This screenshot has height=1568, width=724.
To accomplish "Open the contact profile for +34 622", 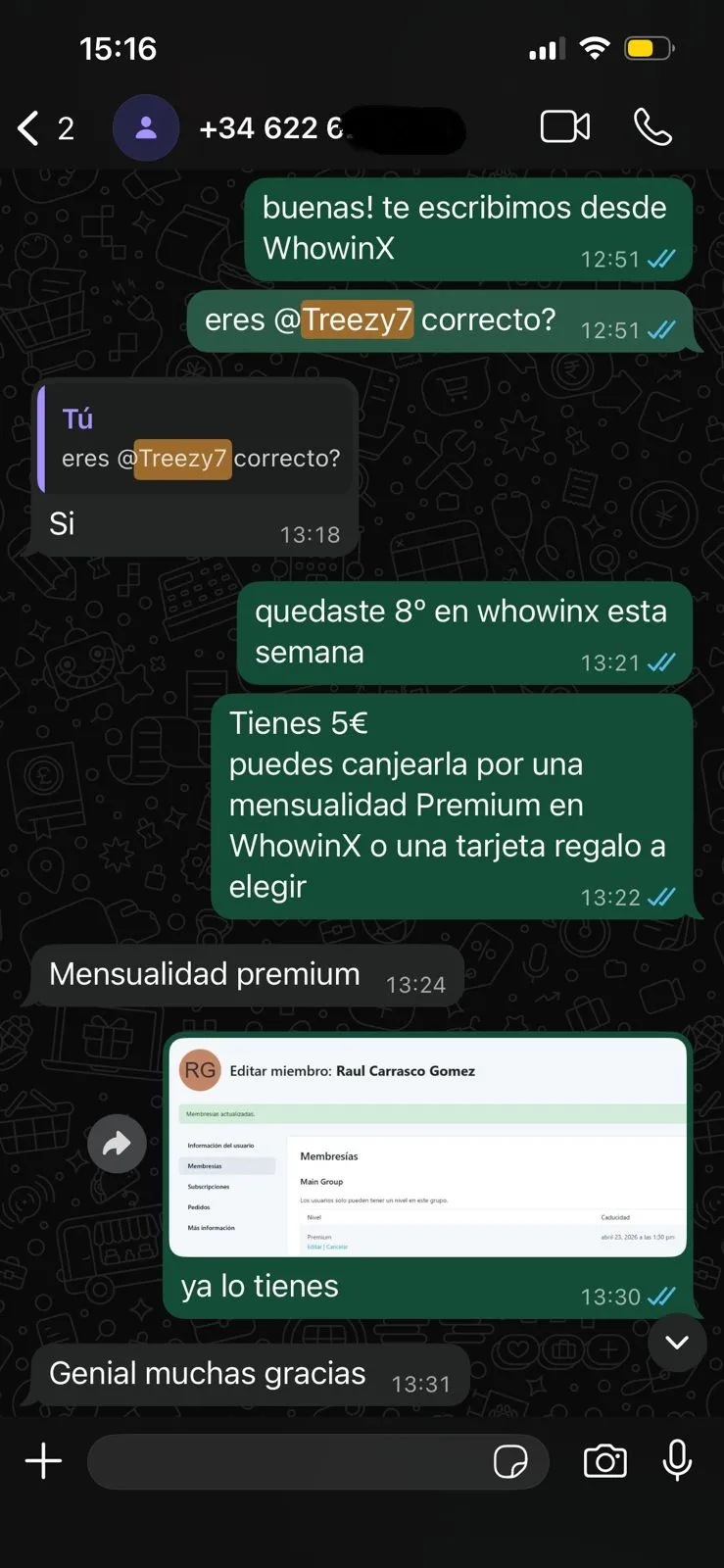I will pos(272,128).
